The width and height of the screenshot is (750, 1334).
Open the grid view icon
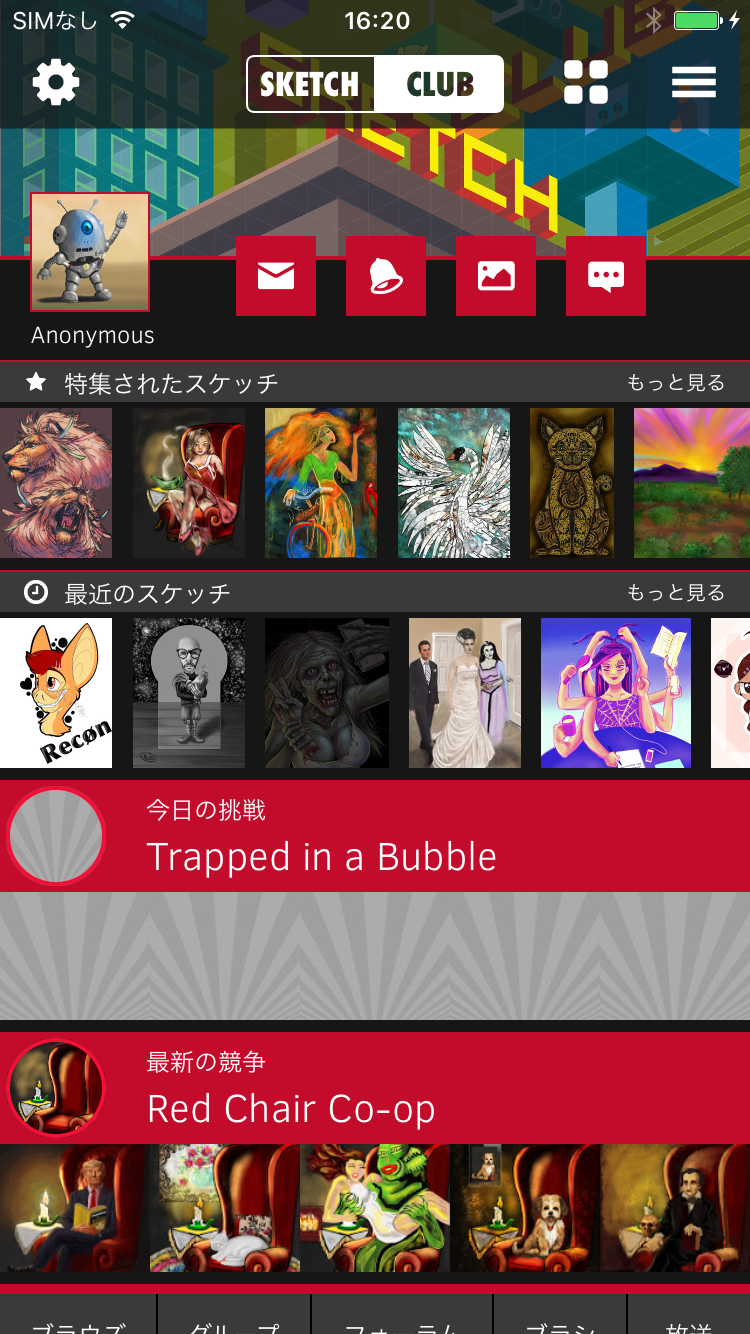coord(586,83)
